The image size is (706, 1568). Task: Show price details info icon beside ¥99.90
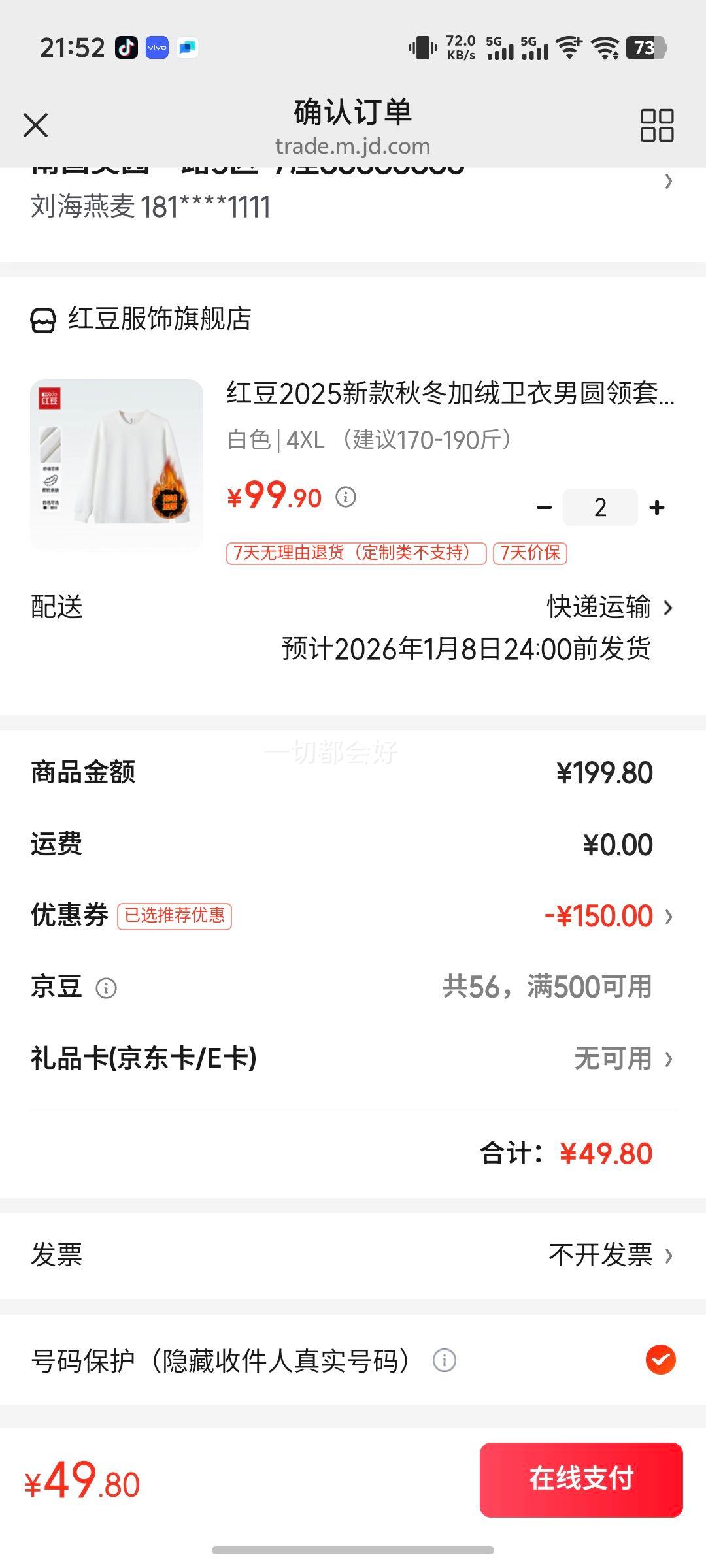[x=346, y=498]
